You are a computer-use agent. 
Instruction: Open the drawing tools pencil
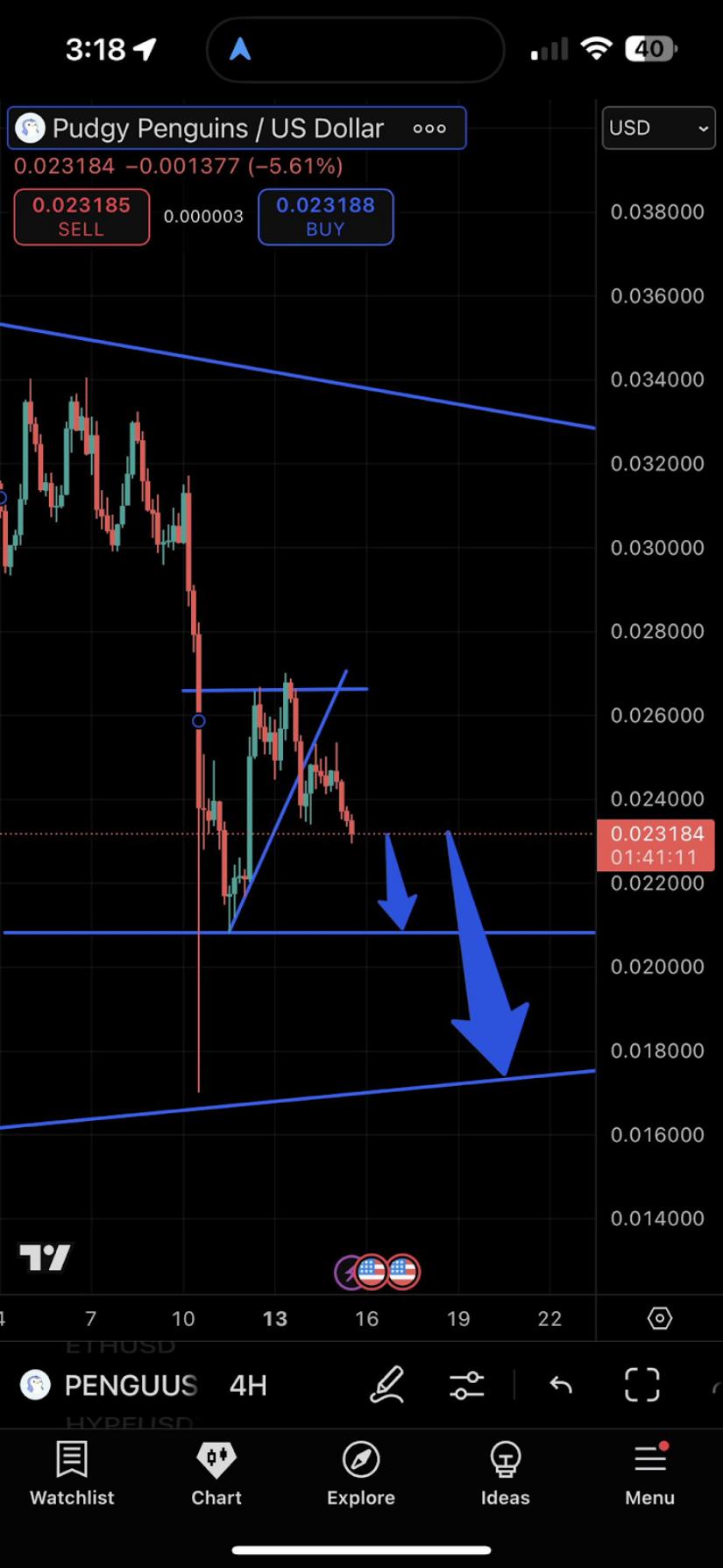(386, 1385)
